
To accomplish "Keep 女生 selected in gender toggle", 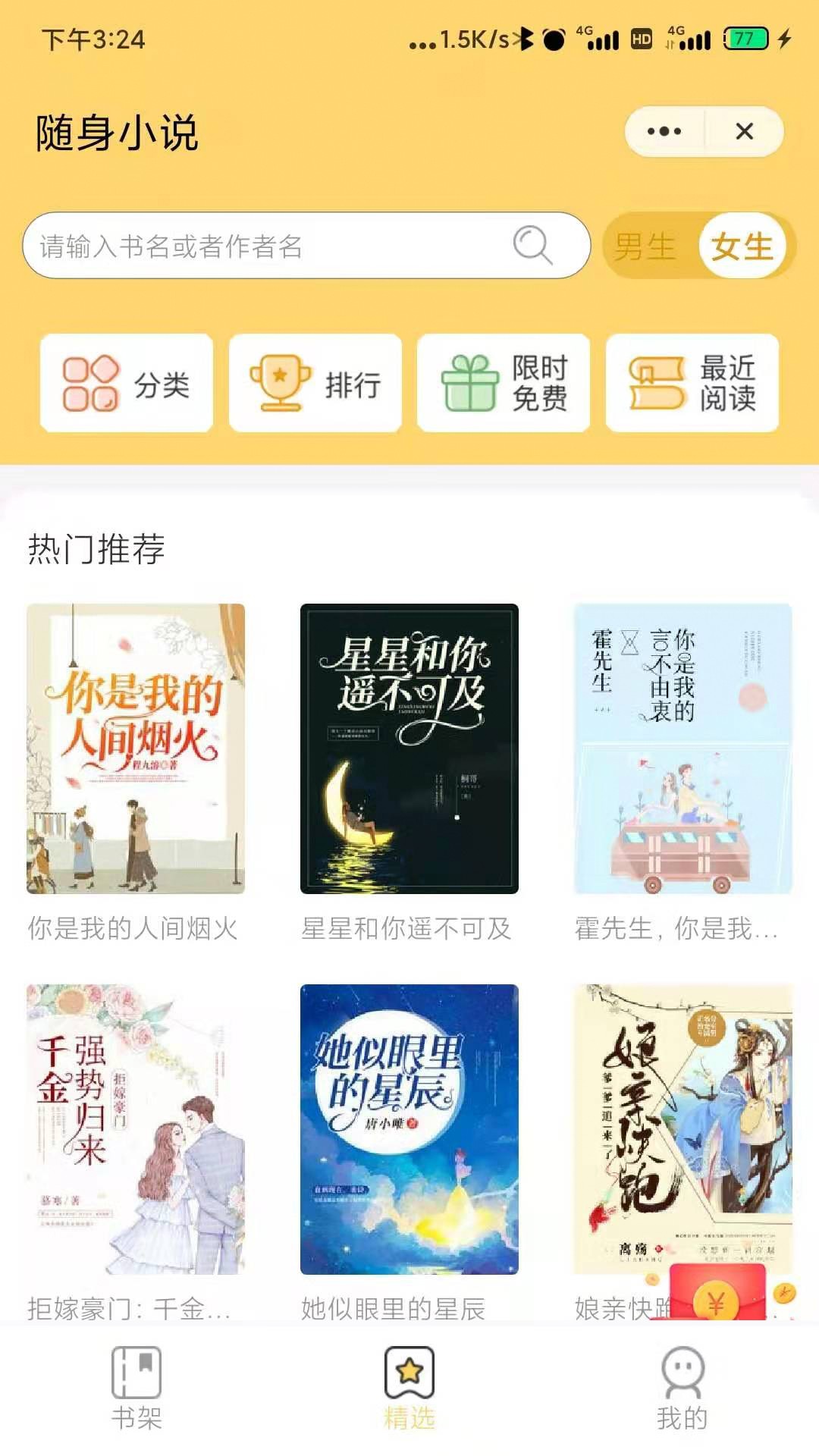I will (741, 246).
